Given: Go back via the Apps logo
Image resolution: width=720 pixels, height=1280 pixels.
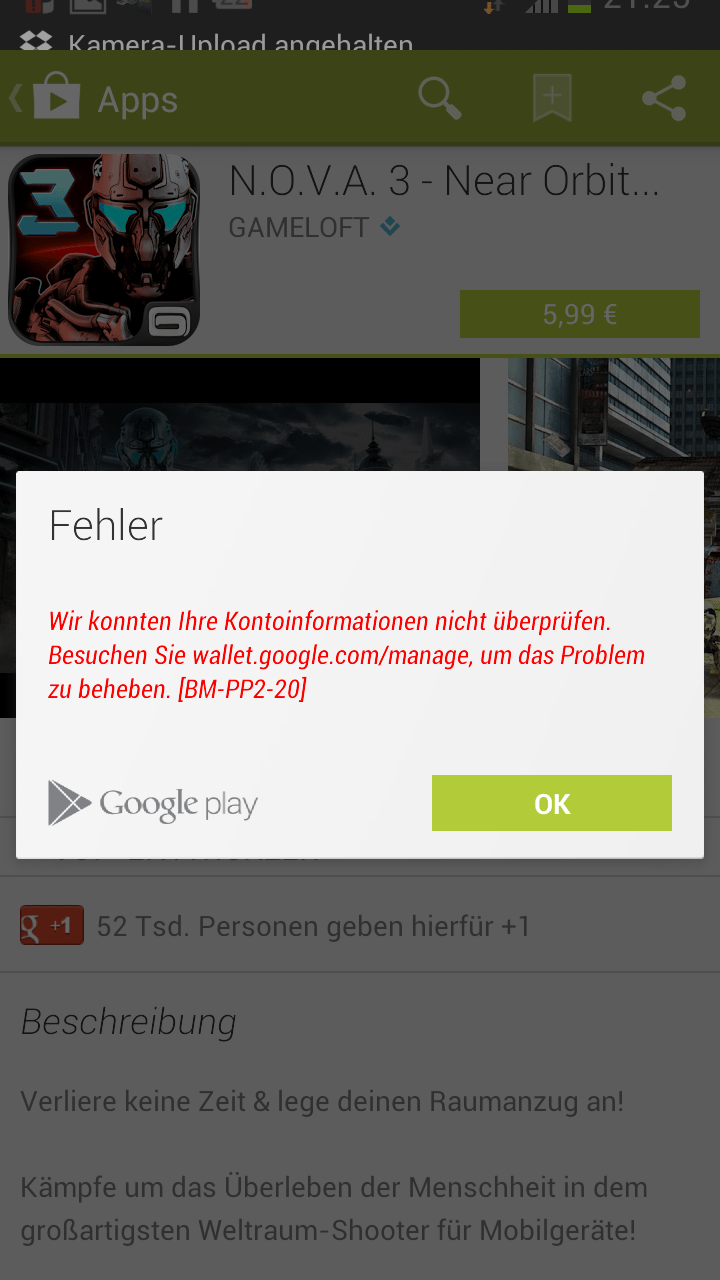Looking at the screenshot, I should pos(55,99).
